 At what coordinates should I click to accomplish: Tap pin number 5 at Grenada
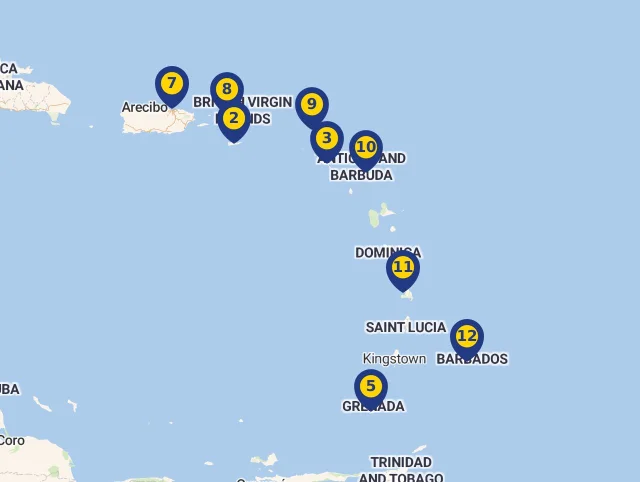coord(371,386)
